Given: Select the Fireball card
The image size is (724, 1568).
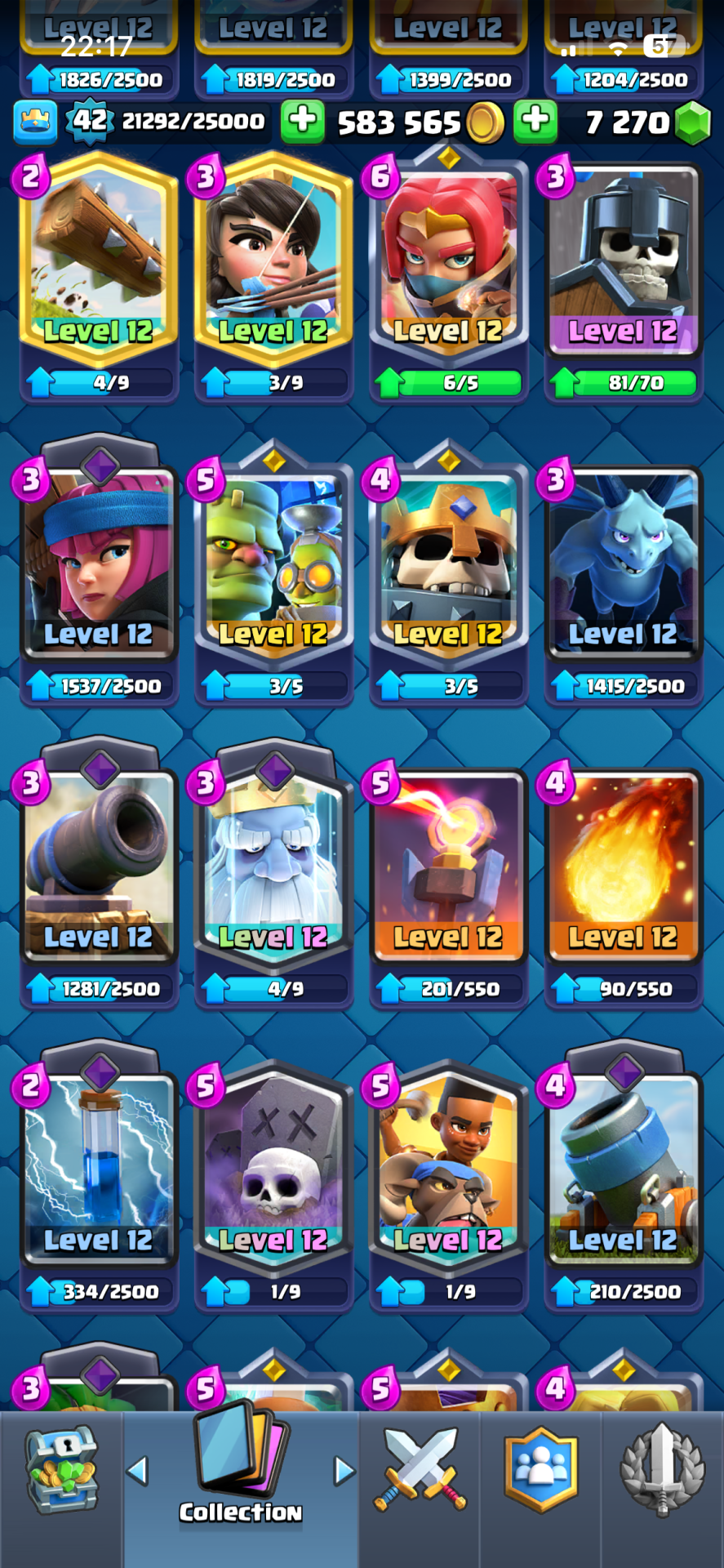Looking at the screenshot, I should tap(623, 866).
